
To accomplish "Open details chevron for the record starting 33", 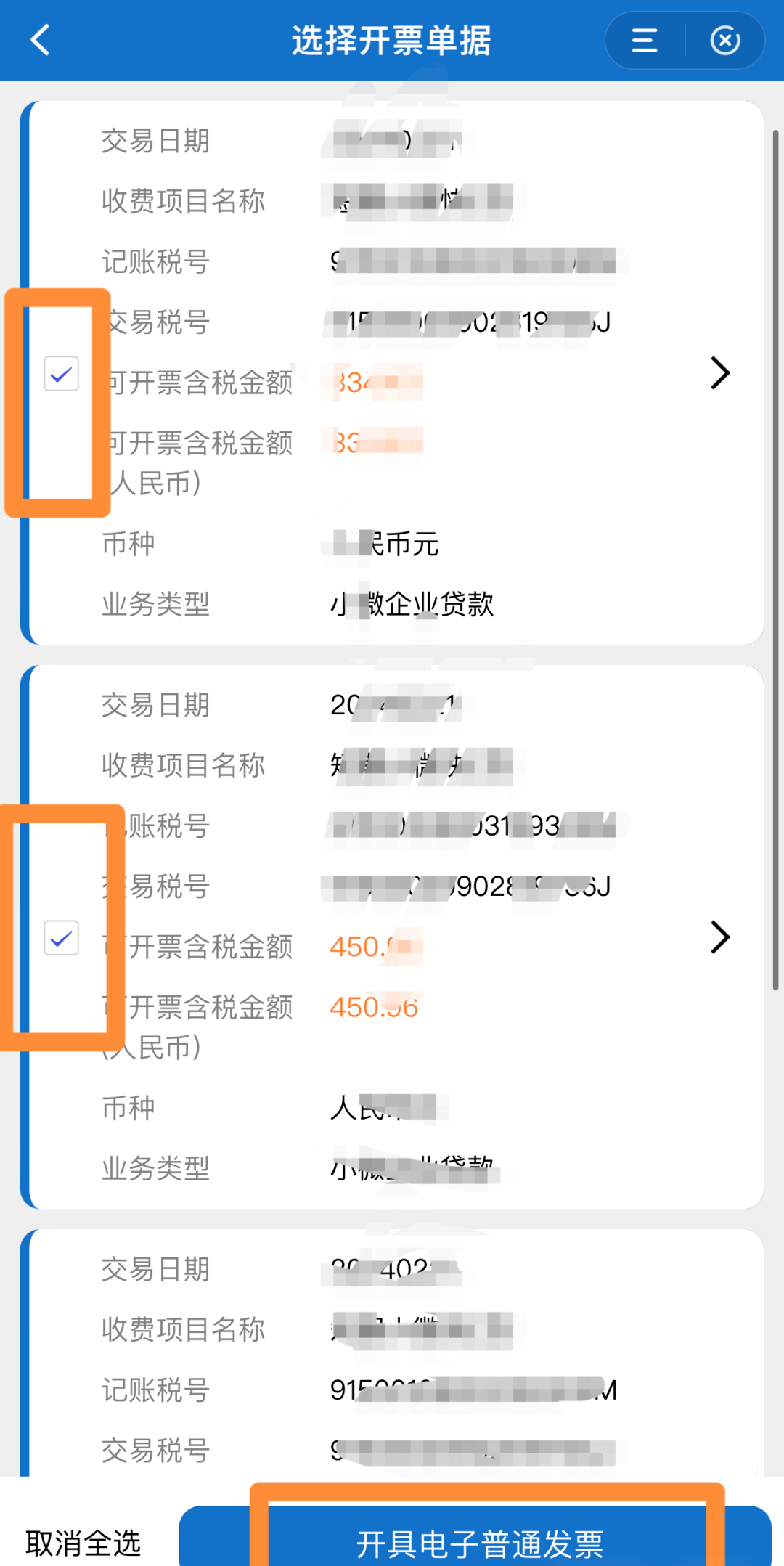I will coord(719,373).
